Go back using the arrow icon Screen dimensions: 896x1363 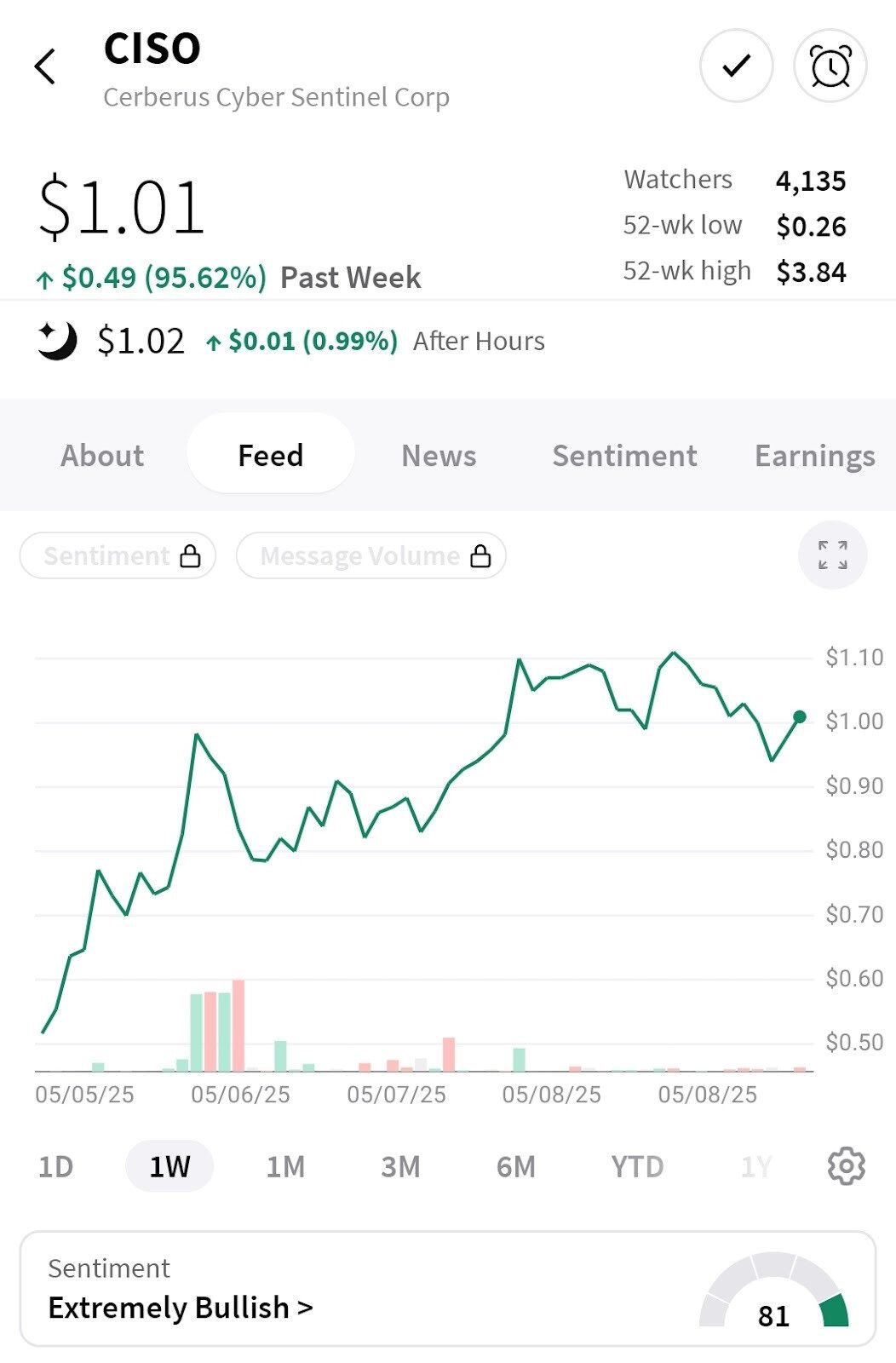pos(46,66)
